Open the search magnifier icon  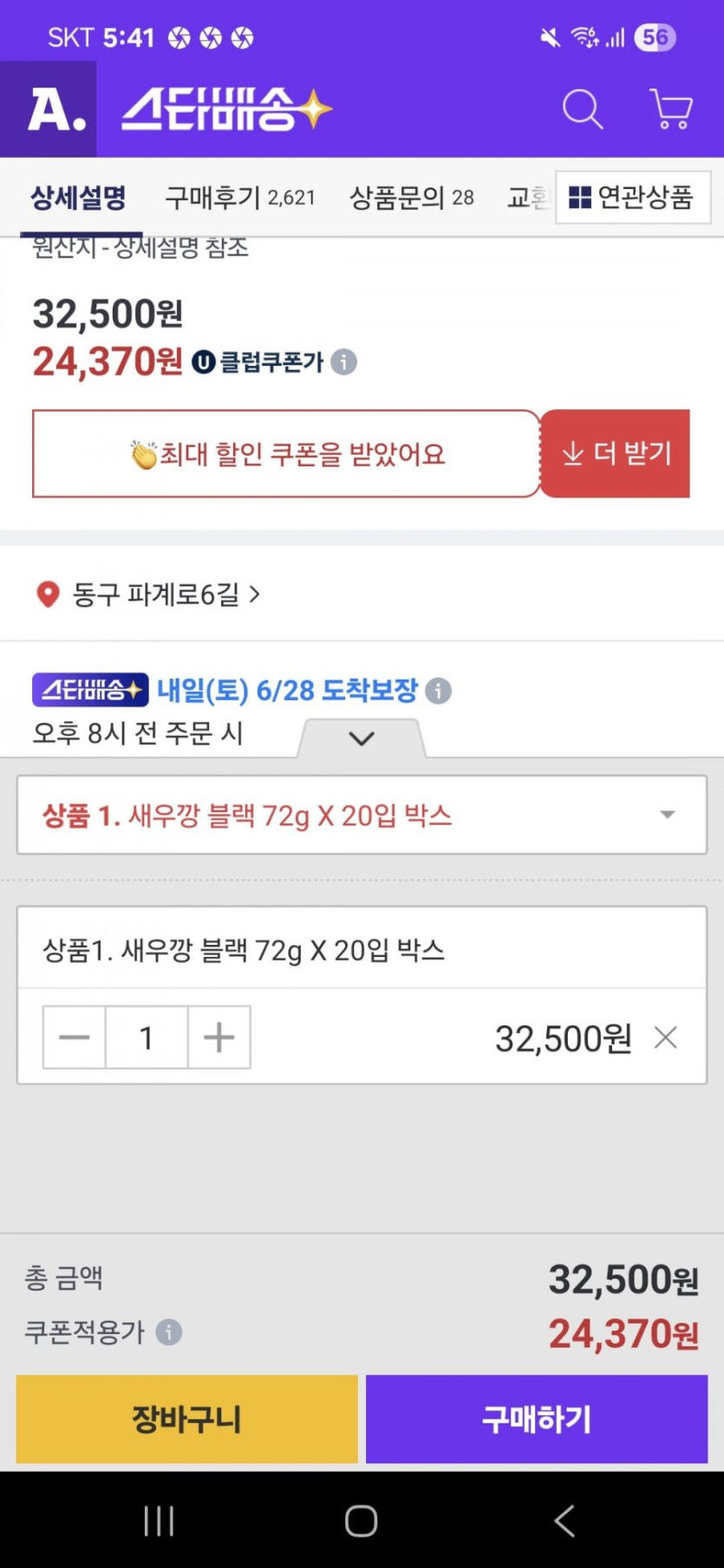pyautogui.click(x=582, y=109)
